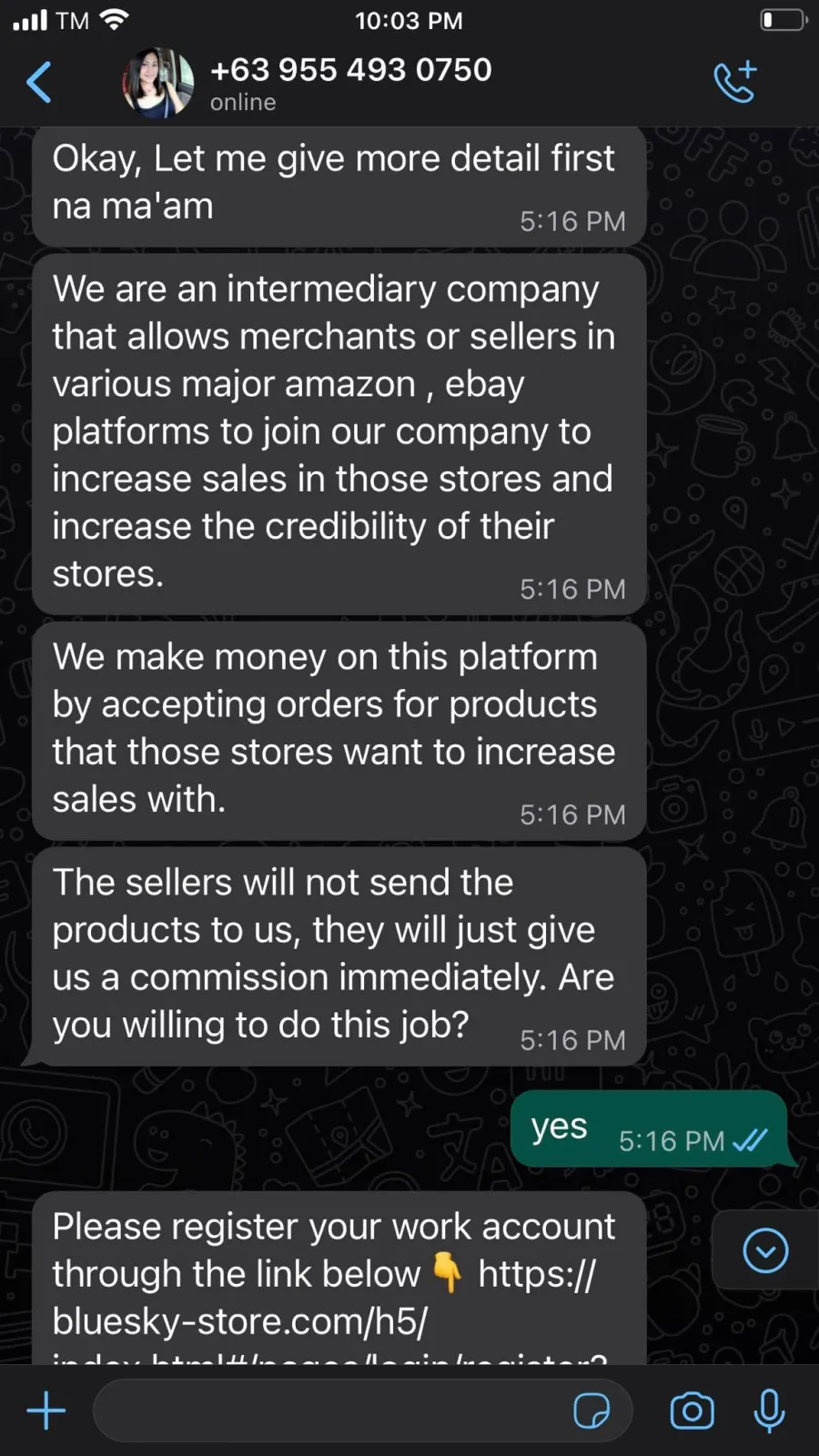Record a voice message with the microphone
Screen dimensions: 819x1456
pyautogui.click(x=770, y=1411)
